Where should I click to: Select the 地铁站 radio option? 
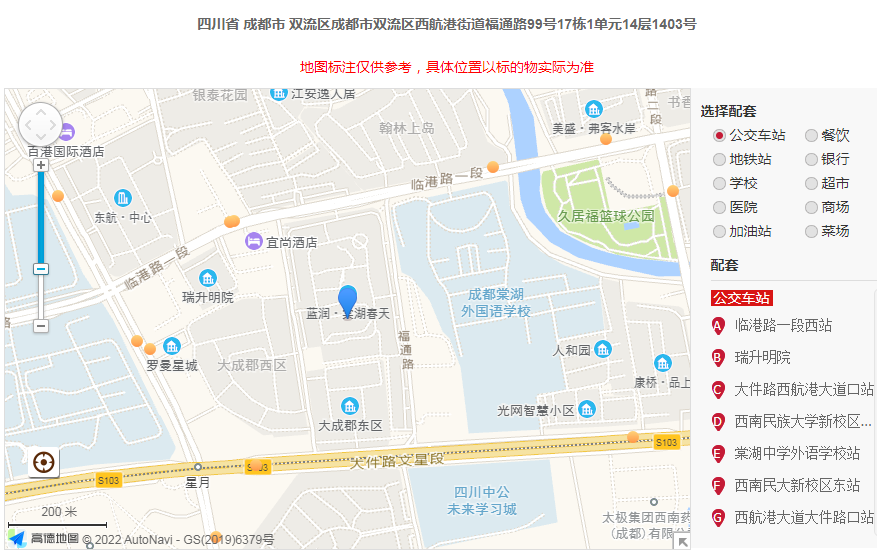click(720, 159)
